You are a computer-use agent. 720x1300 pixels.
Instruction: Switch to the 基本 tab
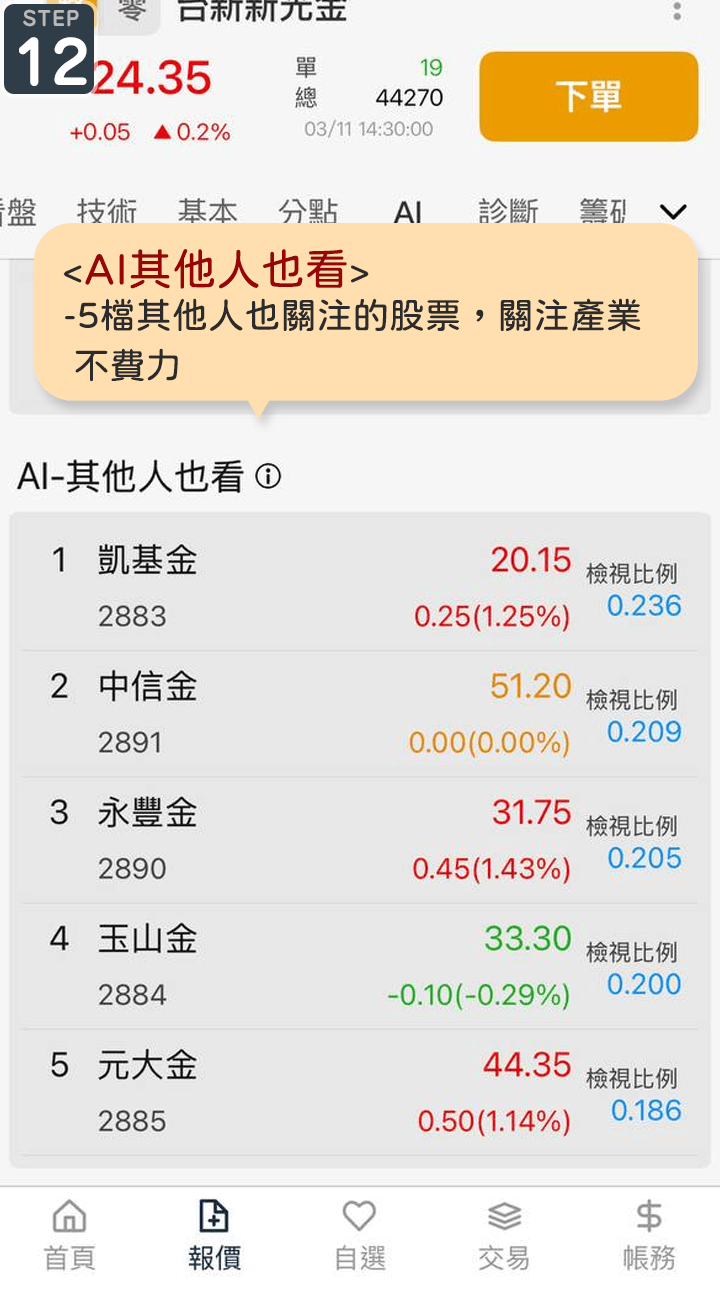(x=207, y=211)
